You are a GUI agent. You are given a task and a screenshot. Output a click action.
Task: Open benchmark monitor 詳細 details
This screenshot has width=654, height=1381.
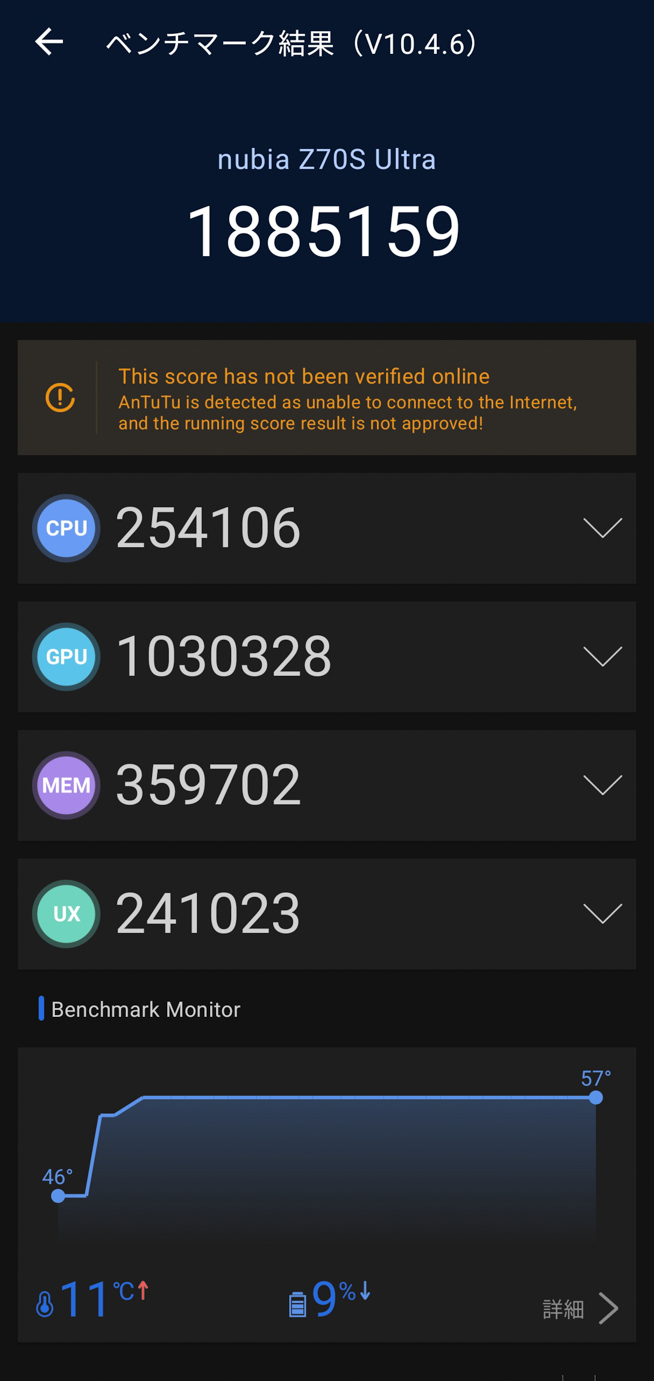(x=581, y=1308)
